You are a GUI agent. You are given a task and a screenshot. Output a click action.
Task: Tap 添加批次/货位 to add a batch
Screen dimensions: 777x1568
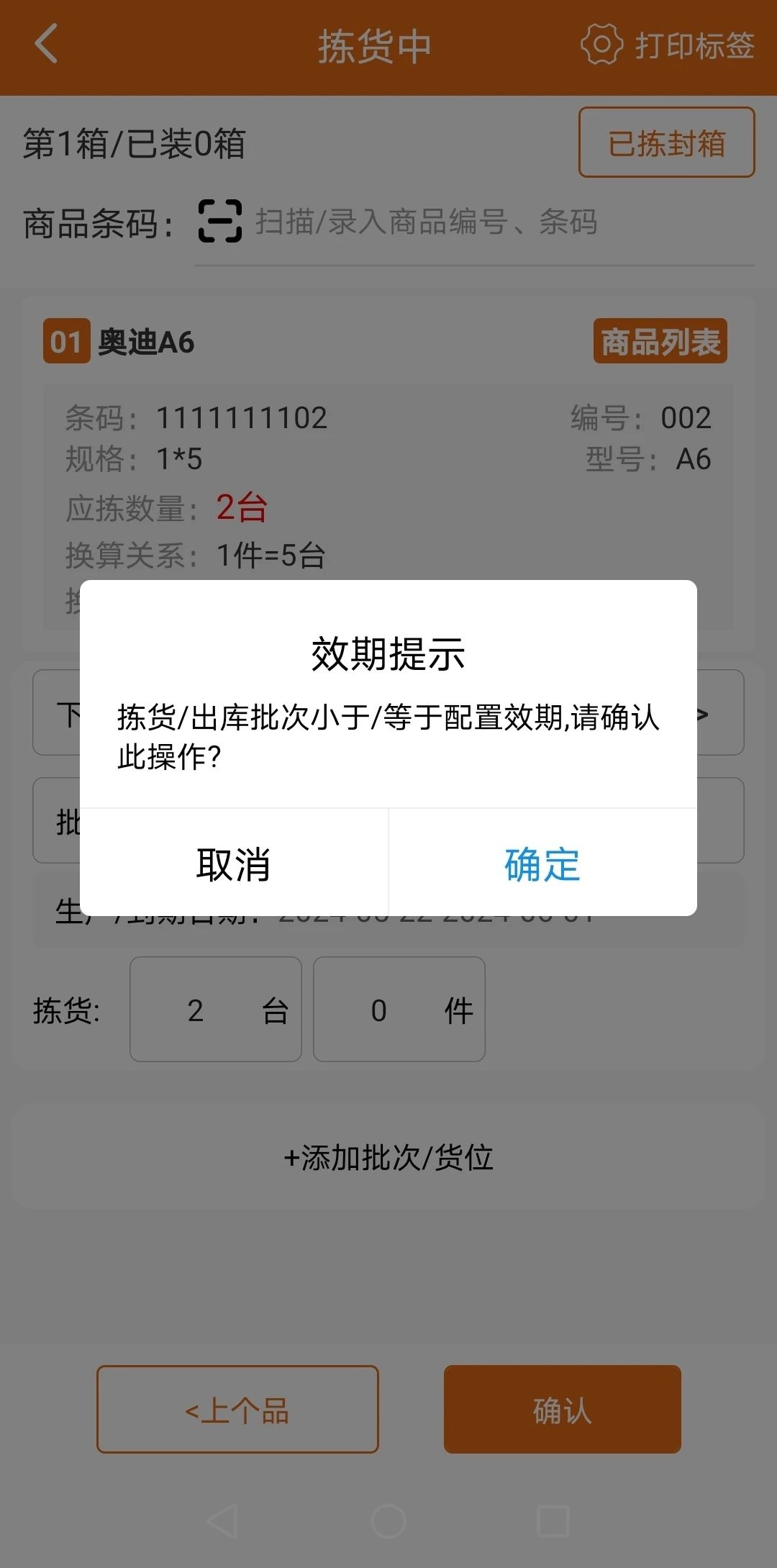(x=388, y=1157)
